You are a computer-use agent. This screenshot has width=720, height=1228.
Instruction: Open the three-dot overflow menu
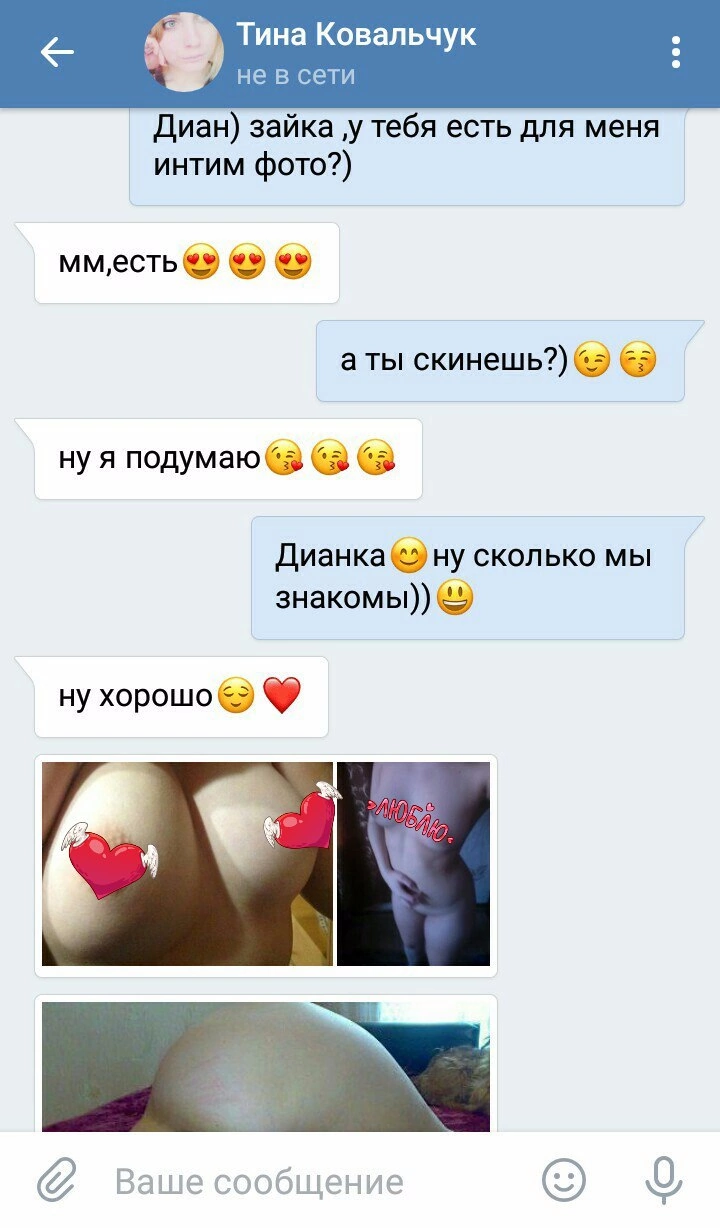[x=676, y=52]
